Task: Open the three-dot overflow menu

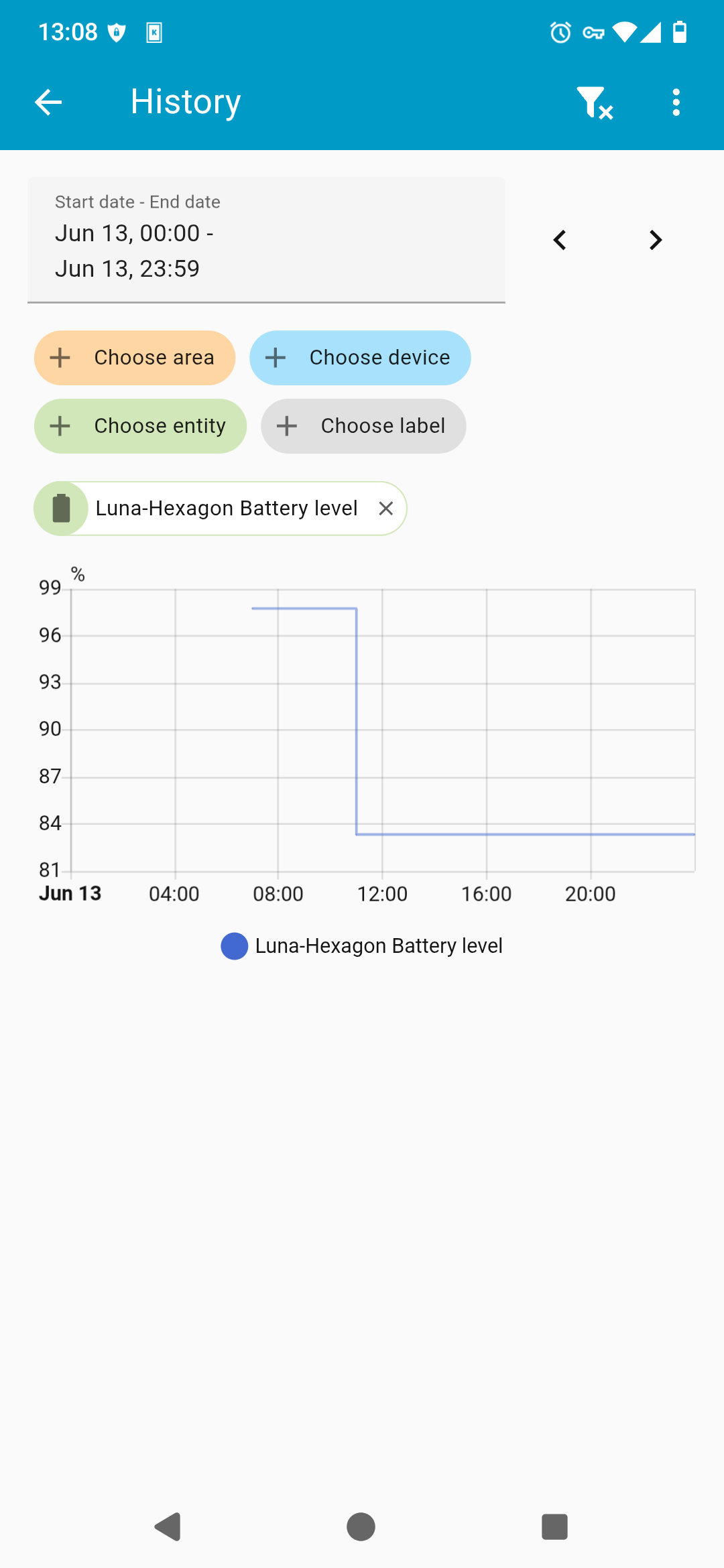Action: pos(676,103)
